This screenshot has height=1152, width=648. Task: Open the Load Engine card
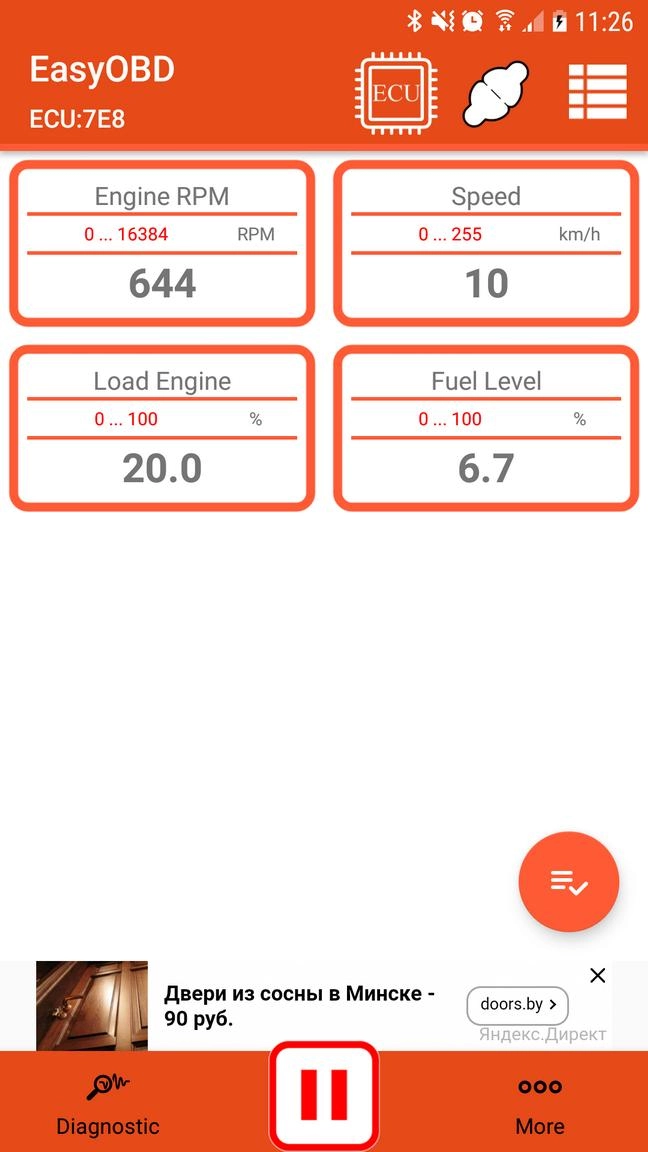162,428
